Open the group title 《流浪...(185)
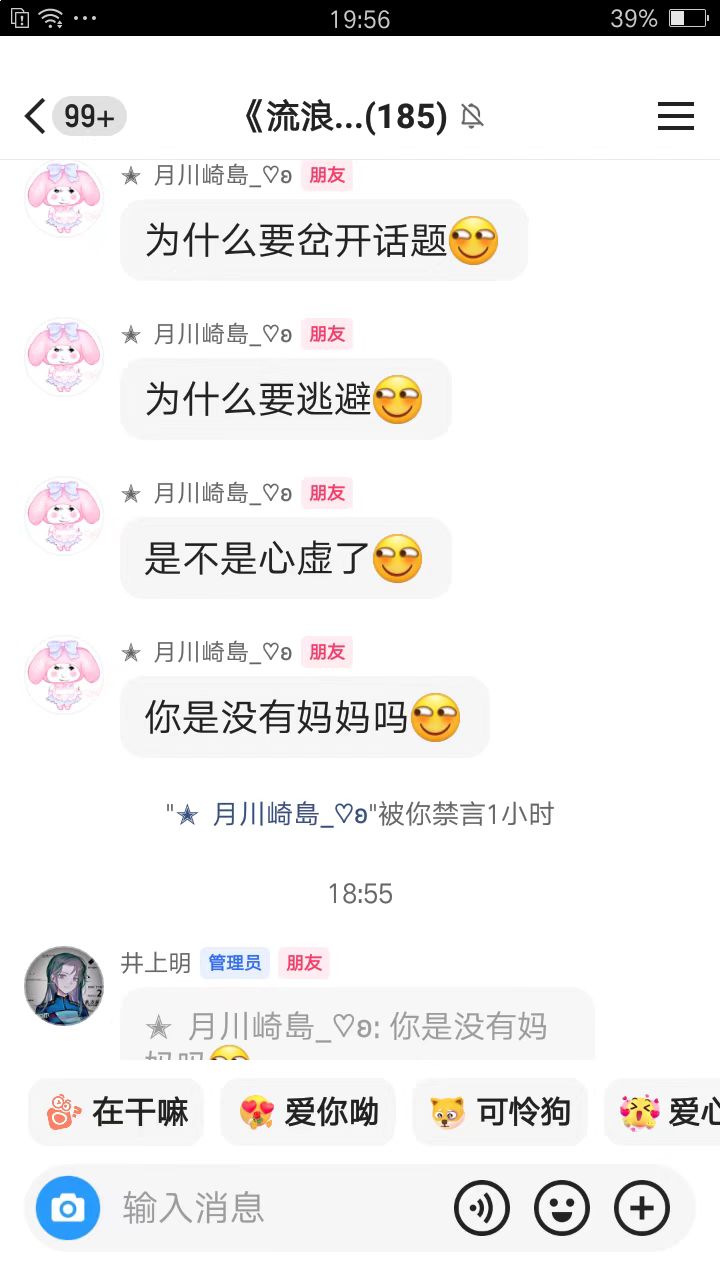The width and height of the screenshot is (720, 1280). (346, 117)
